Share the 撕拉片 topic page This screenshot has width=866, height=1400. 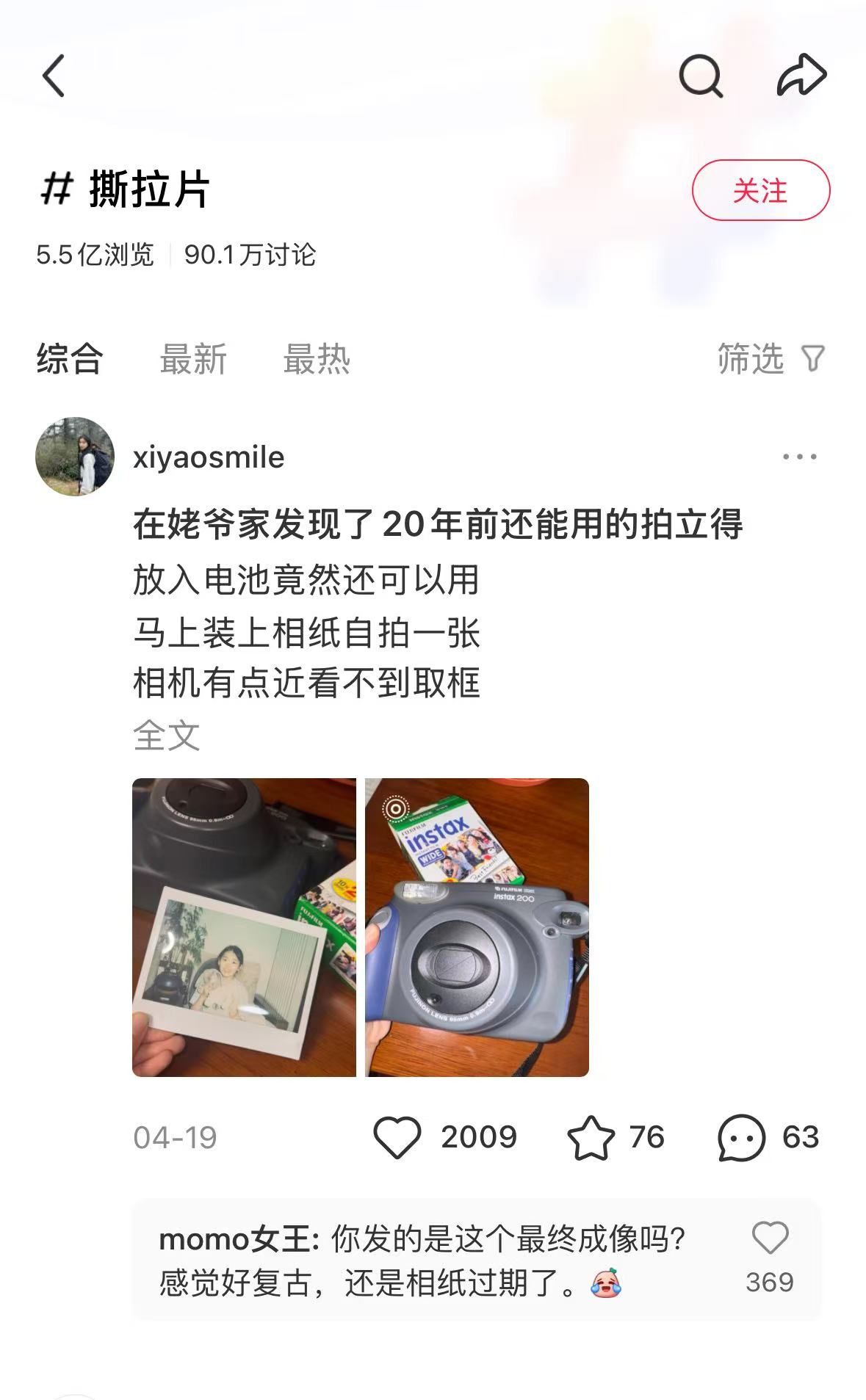click(x=801, y=76)
